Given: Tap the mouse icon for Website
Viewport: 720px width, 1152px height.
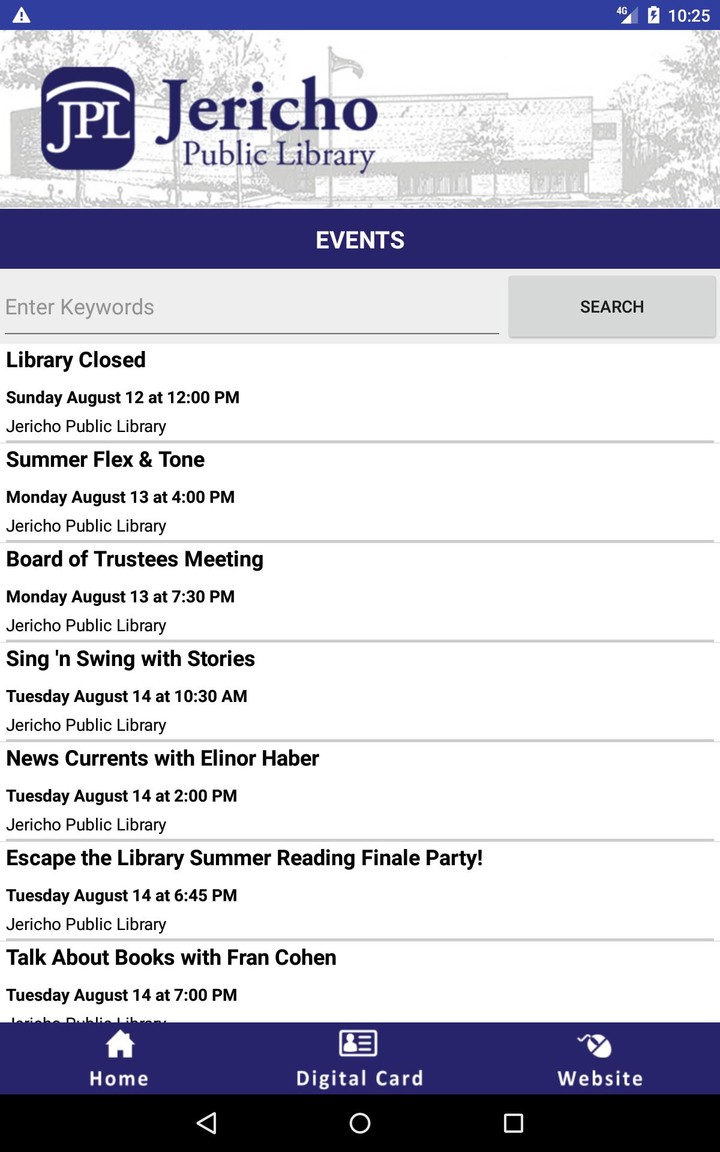Looking at the screenshot, I should point(599,1044).
